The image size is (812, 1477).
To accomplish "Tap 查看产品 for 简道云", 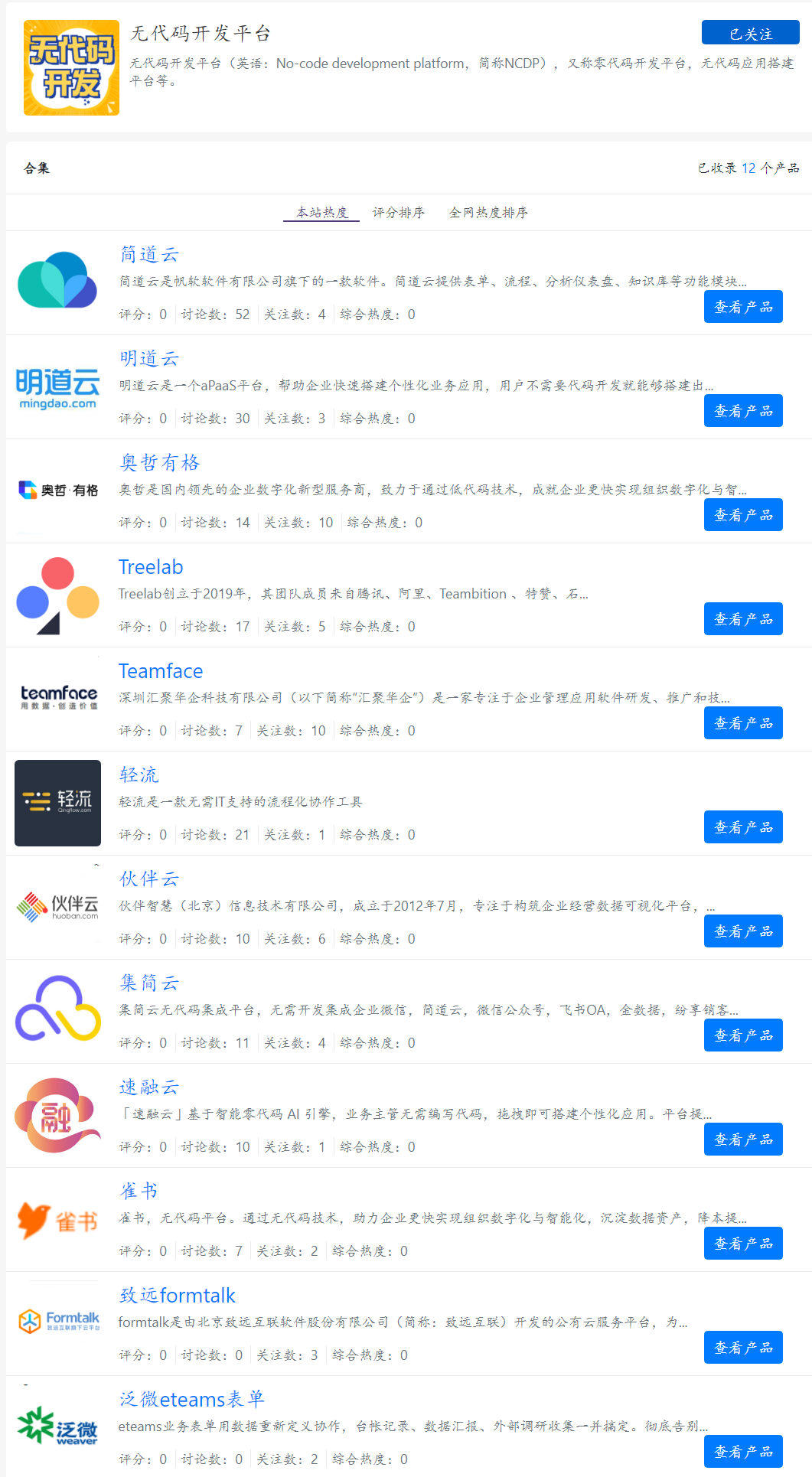I will (743, 307).
